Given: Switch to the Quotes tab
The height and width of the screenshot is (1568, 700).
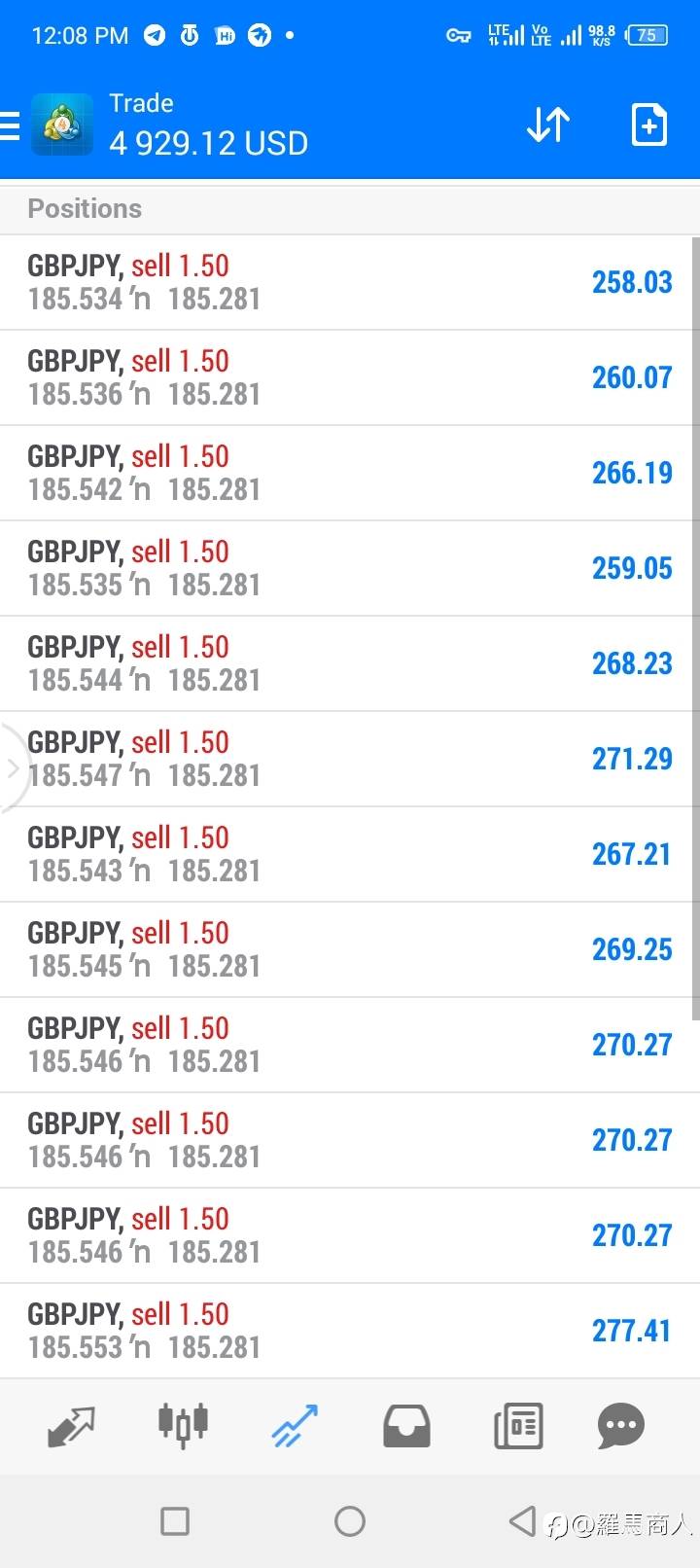Looking at the screenshot, I should [71, 1426].
